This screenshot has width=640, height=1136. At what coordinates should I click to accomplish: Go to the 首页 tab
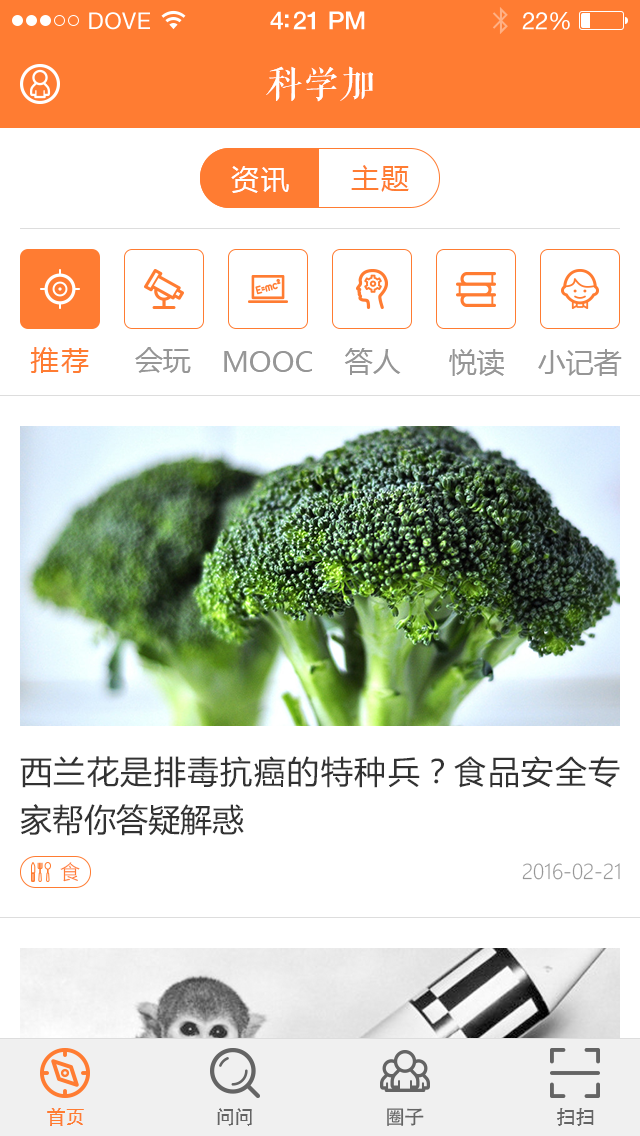point(65,1088)
